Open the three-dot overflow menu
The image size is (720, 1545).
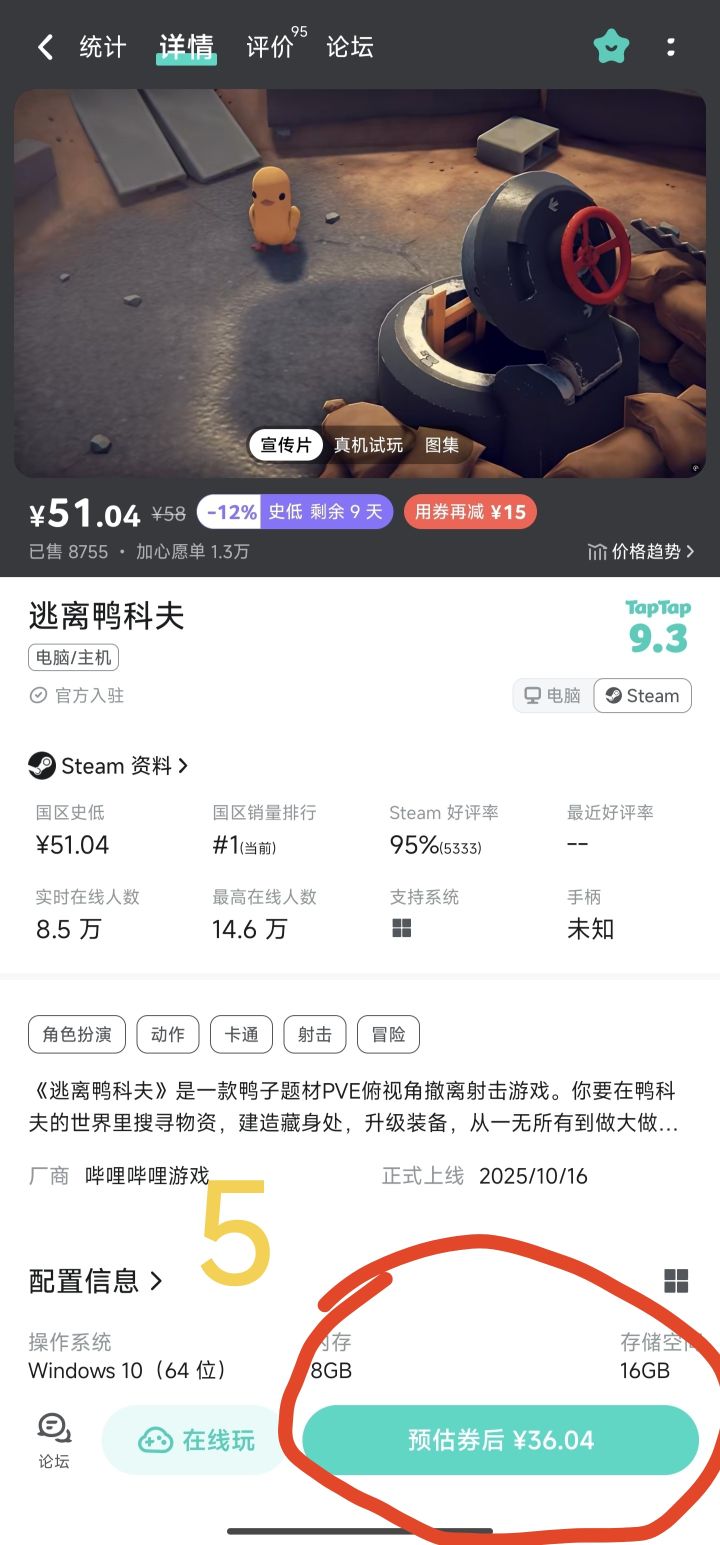pyautogui.click(x=672, y=46)
